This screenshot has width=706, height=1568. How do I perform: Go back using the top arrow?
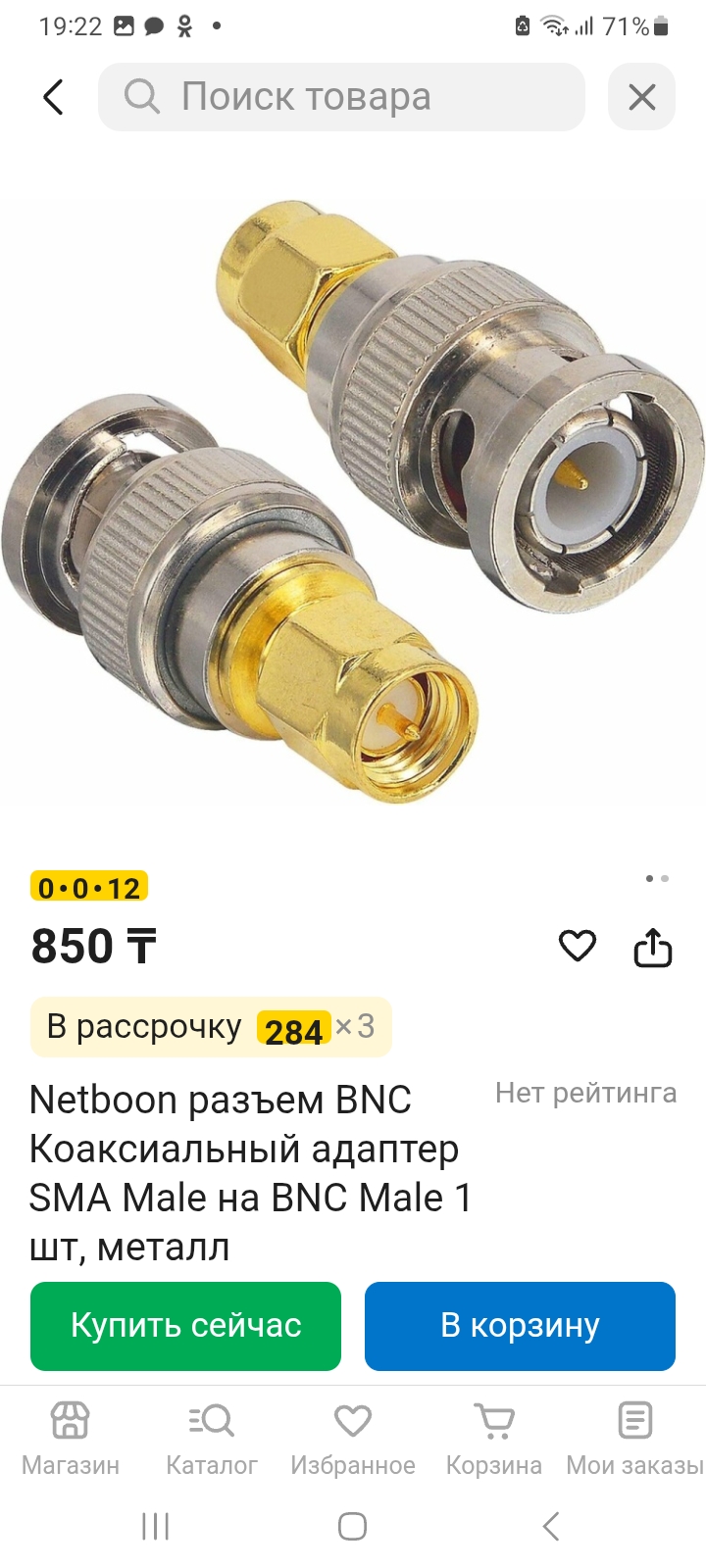[x=54, y=97]
